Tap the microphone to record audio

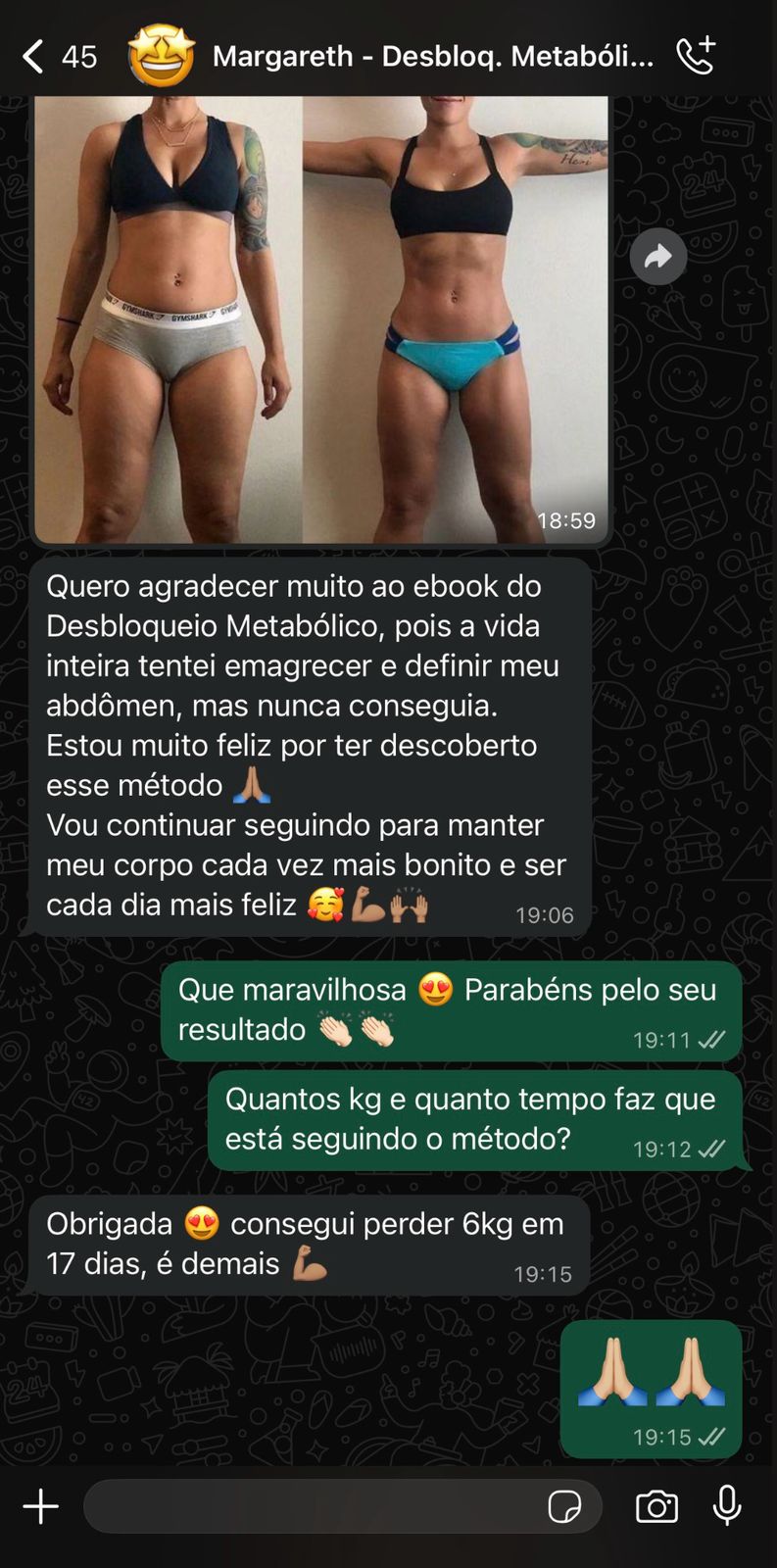(x=727, y=1506)
